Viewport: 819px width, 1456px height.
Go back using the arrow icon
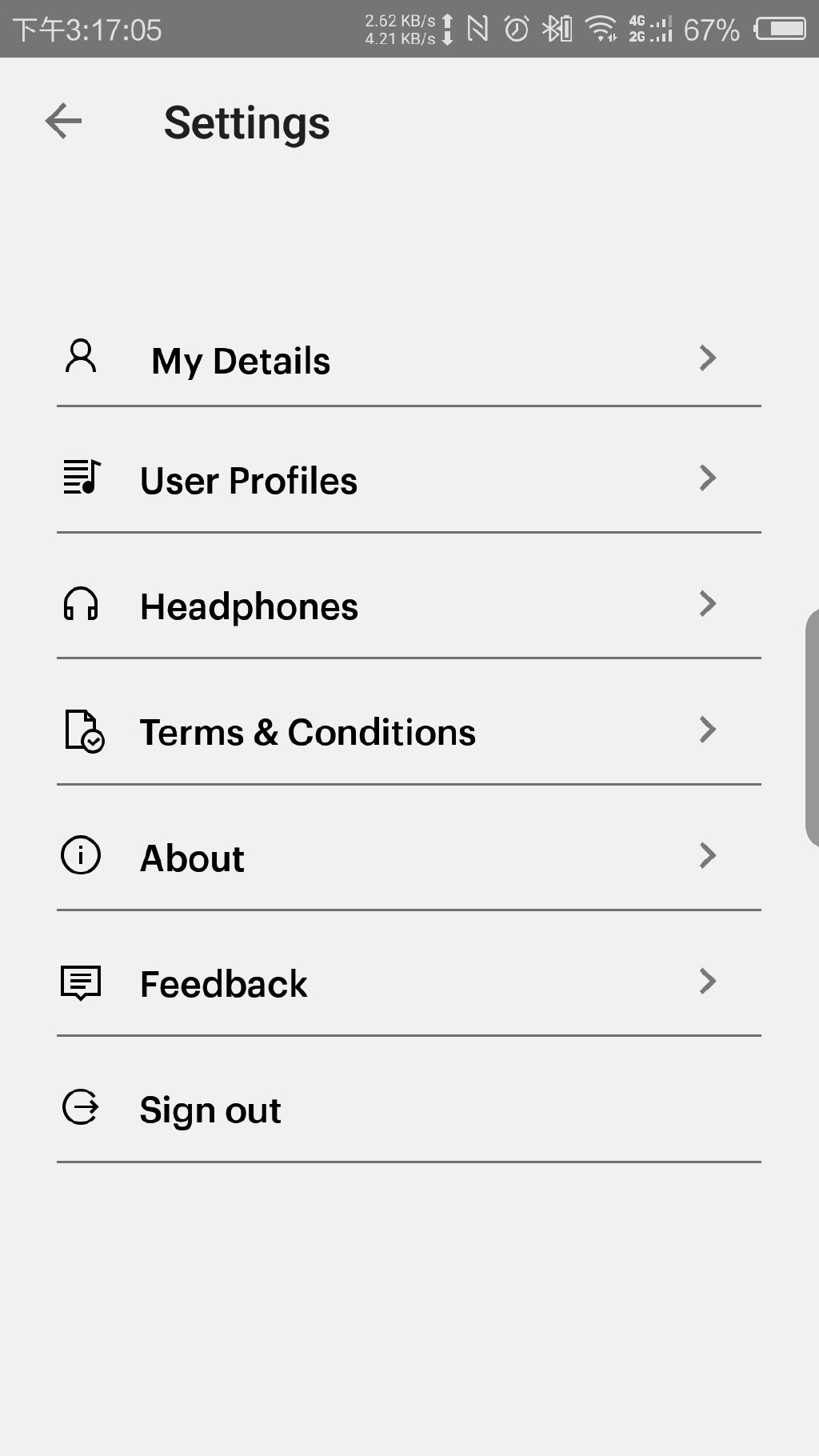click(64, 122)
